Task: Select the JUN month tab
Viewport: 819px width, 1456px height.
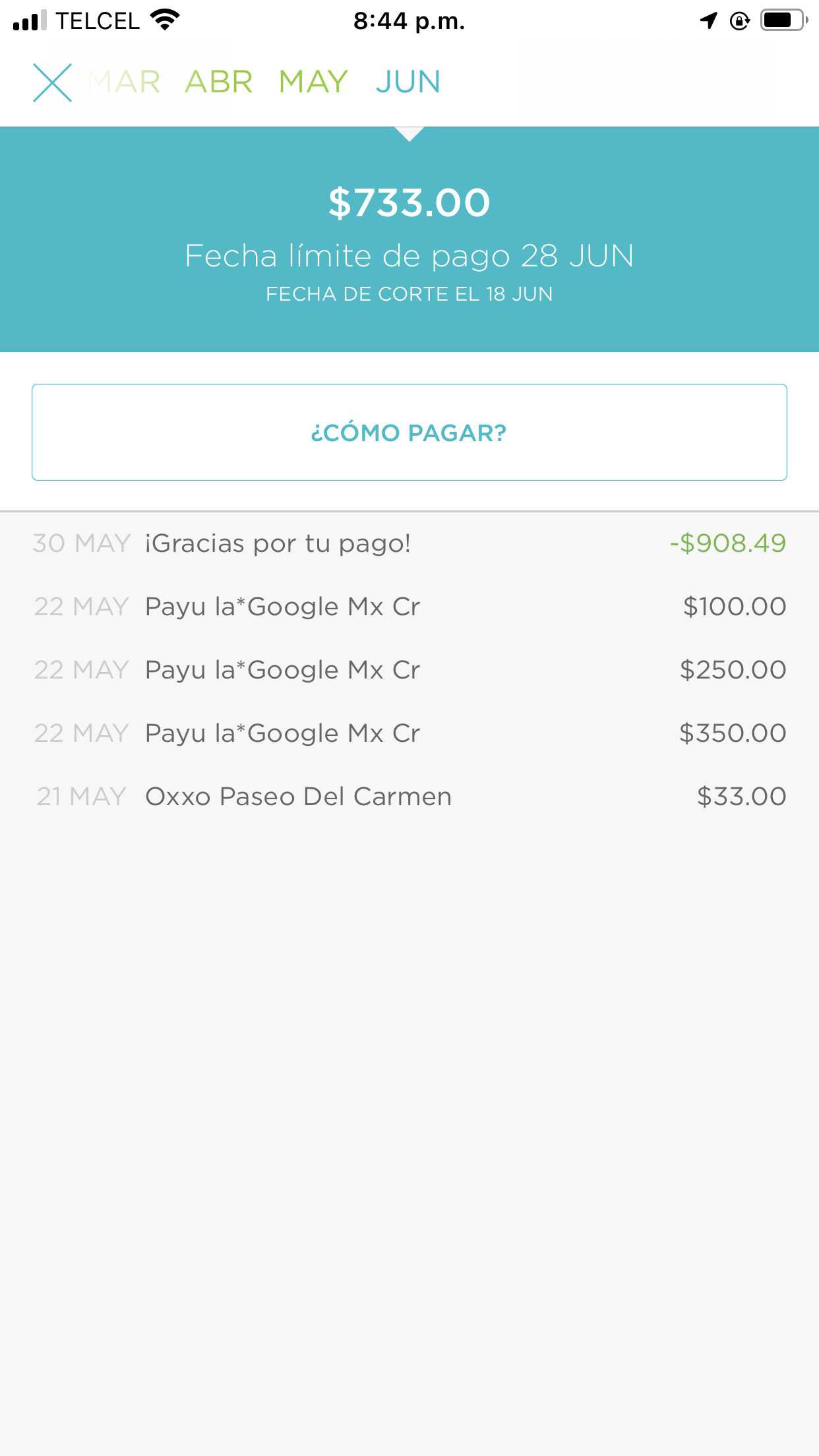Action: click(408, 82)
